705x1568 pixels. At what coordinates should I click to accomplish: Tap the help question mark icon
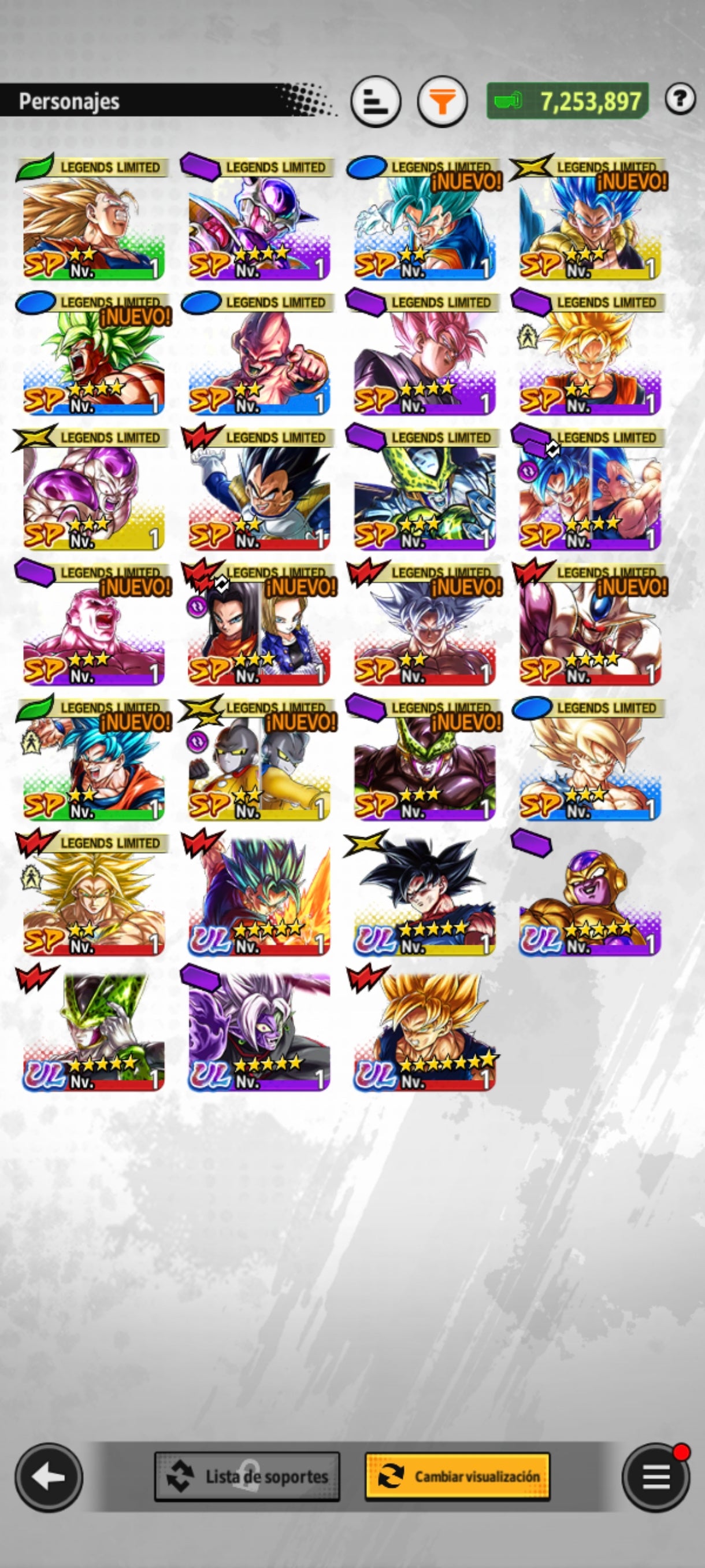click(680, 98)
